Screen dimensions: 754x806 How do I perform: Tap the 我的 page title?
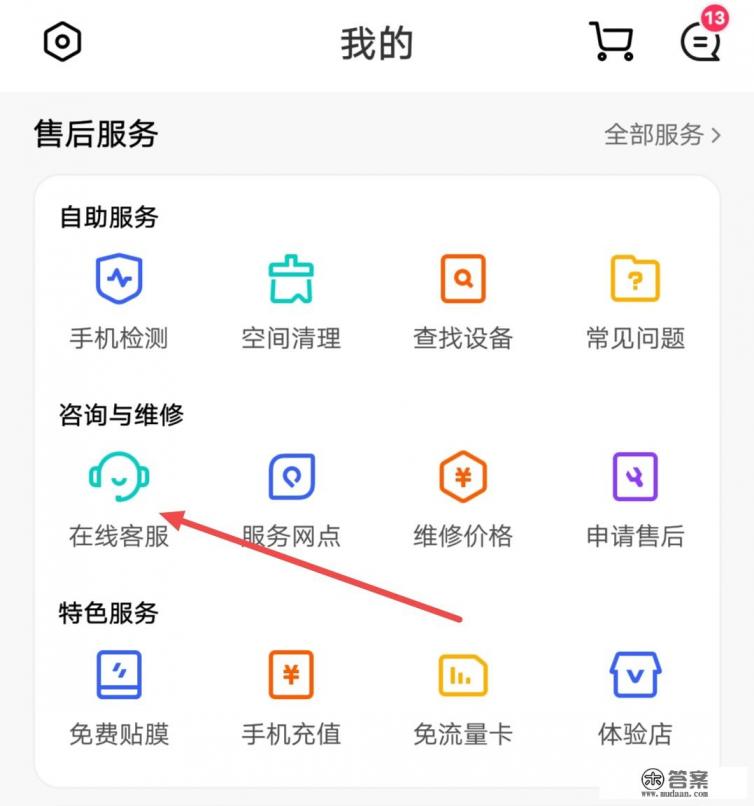tap(377, 44)
